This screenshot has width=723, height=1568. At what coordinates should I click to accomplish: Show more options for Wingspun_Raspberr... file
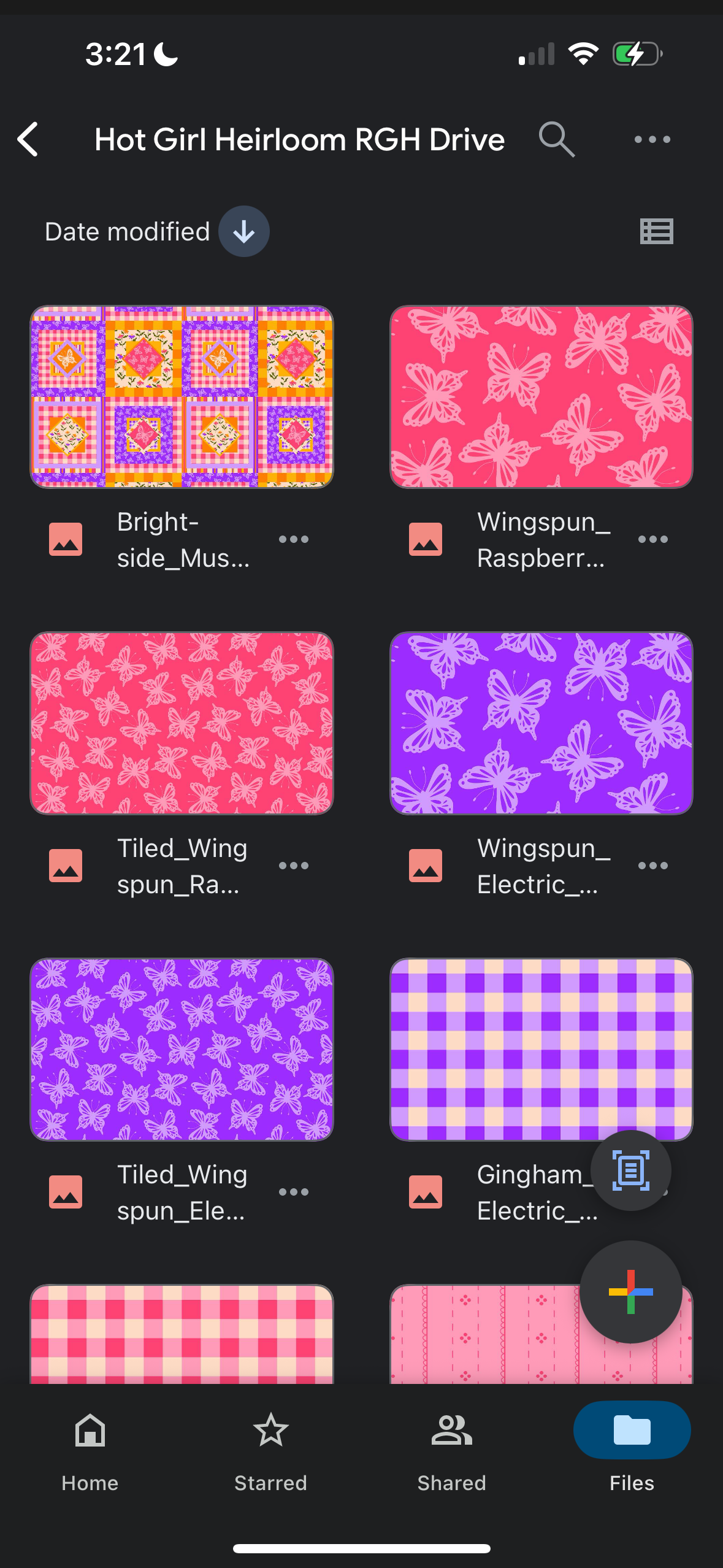coord(652,539)
